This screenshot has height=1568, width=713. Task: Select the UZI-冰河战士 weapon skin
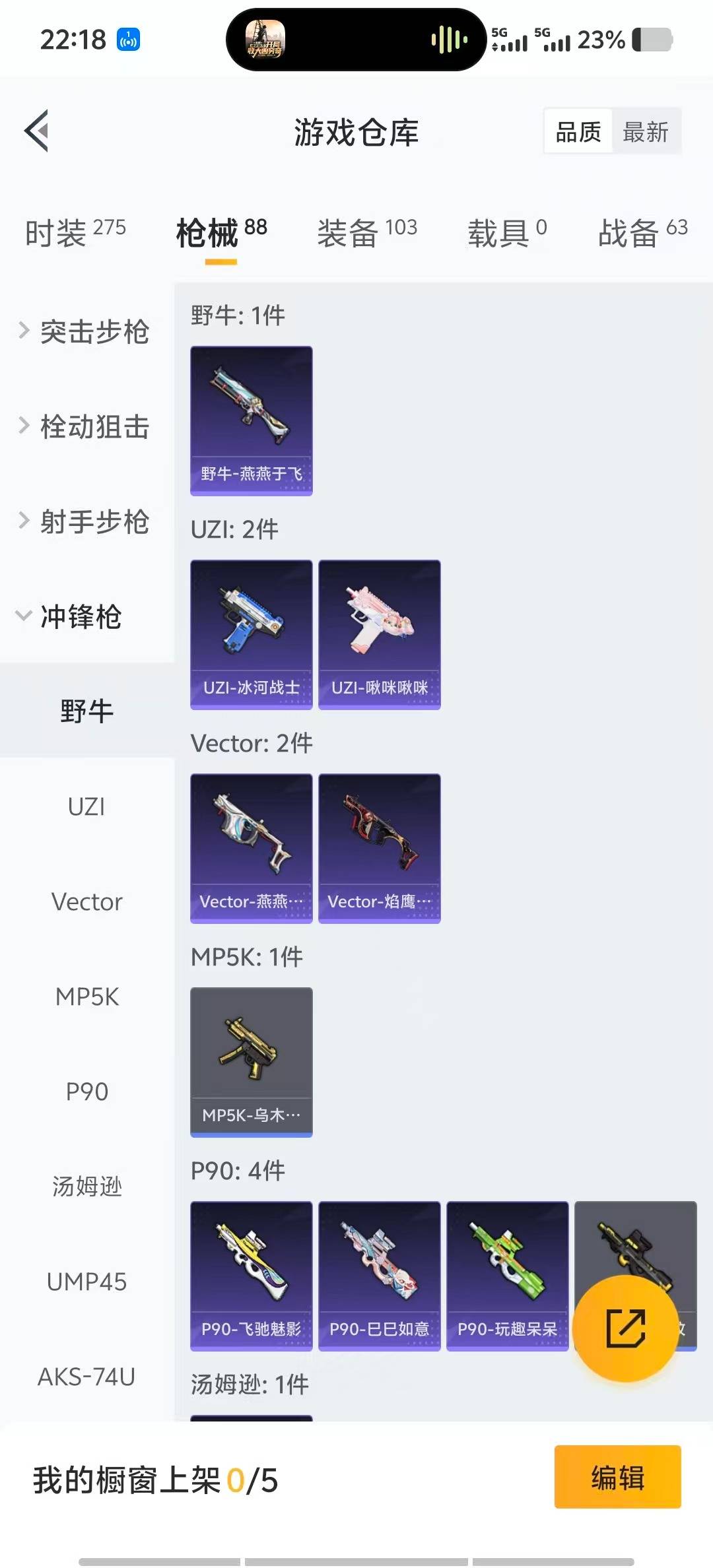coord(251,634)
